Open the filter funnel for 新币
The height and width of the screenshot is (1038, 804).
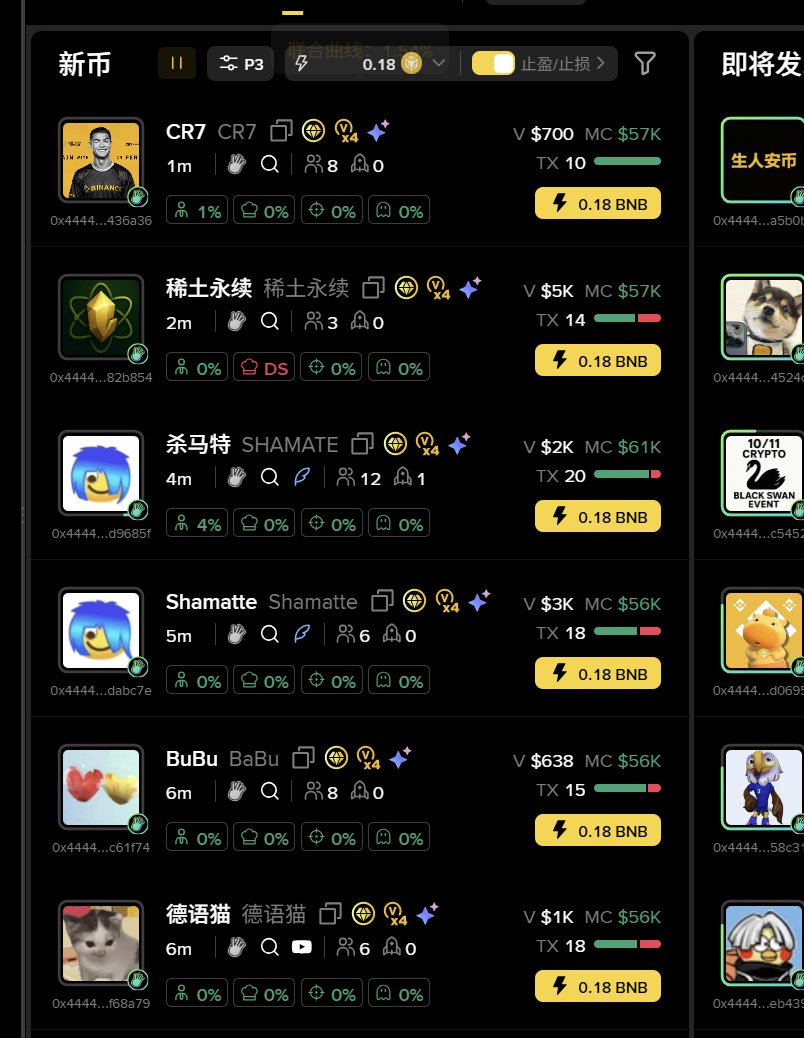click(646, 63)
